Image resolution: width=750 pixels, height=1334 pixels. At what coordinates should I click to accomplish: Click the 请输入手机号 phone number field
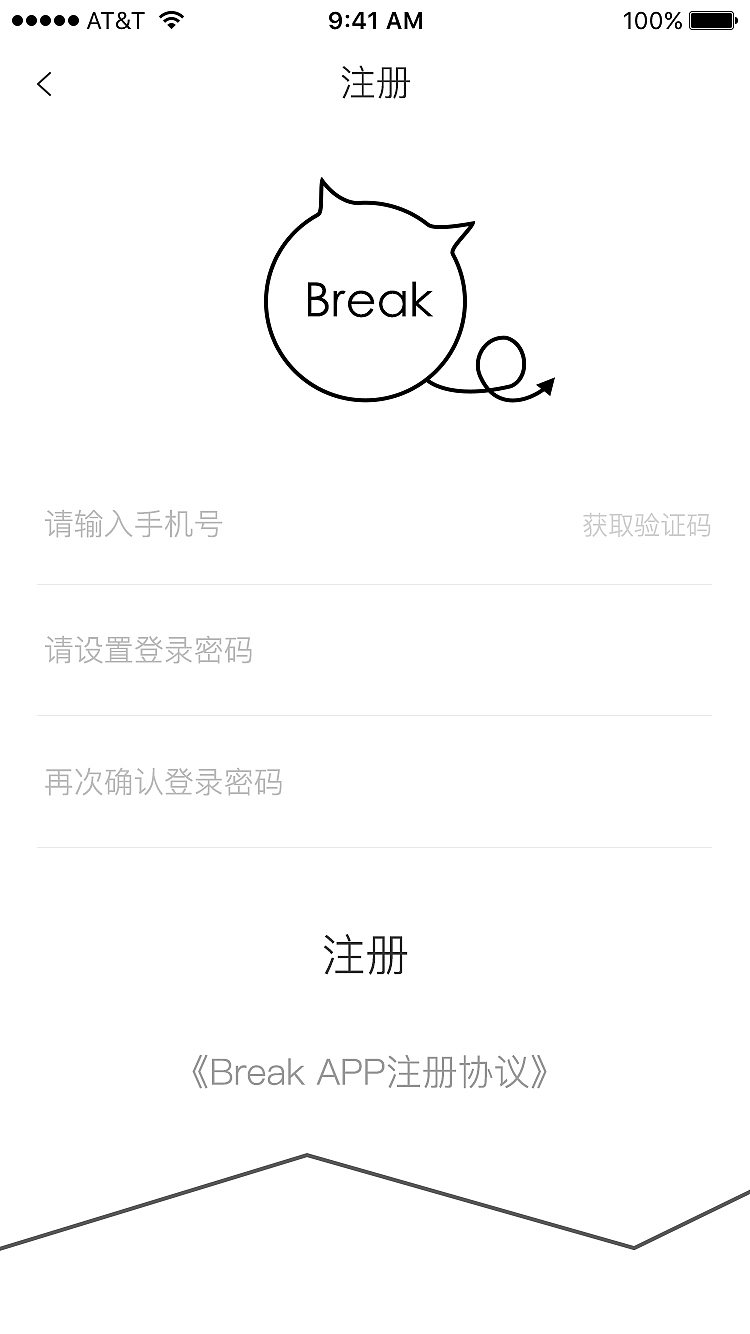135,525
